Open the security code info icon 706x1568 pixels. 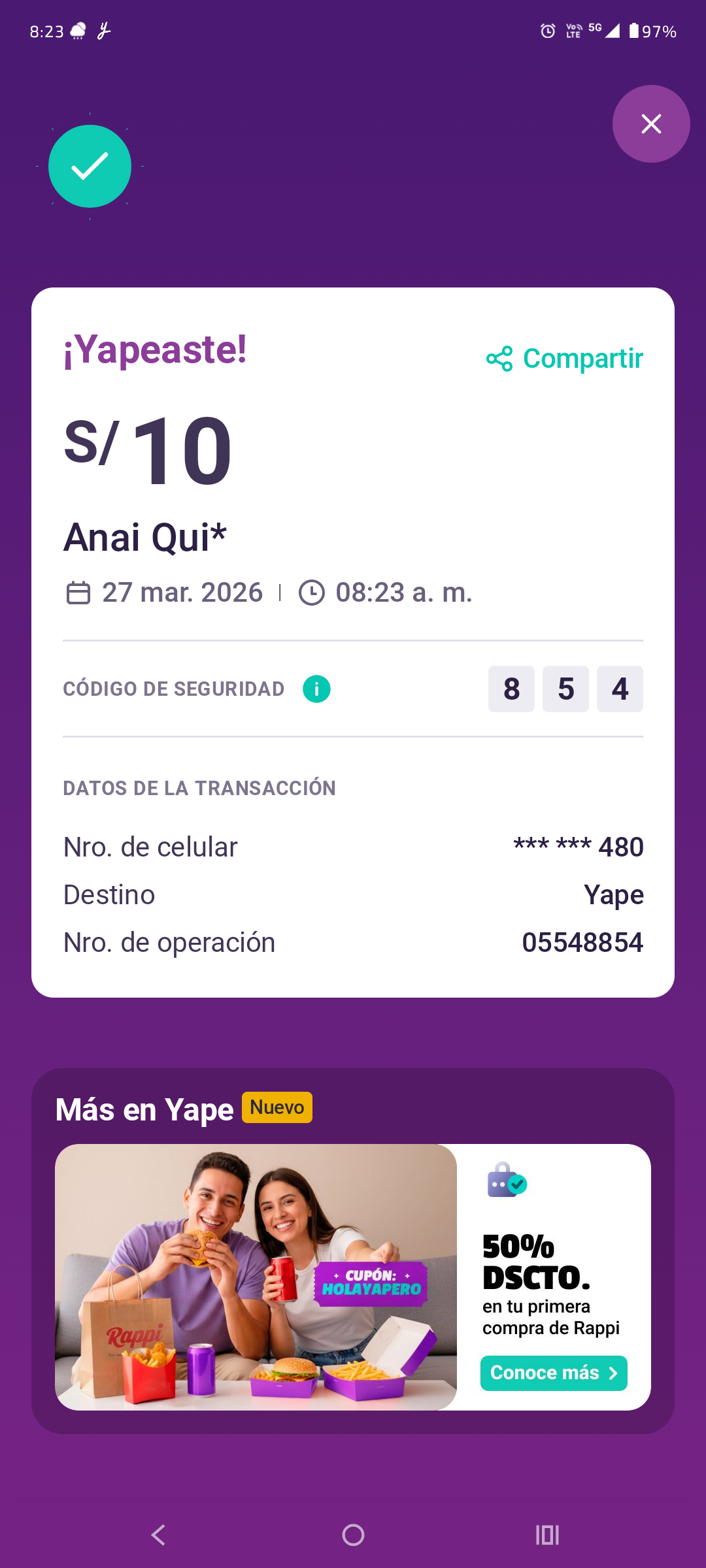[x=316, y=689]
